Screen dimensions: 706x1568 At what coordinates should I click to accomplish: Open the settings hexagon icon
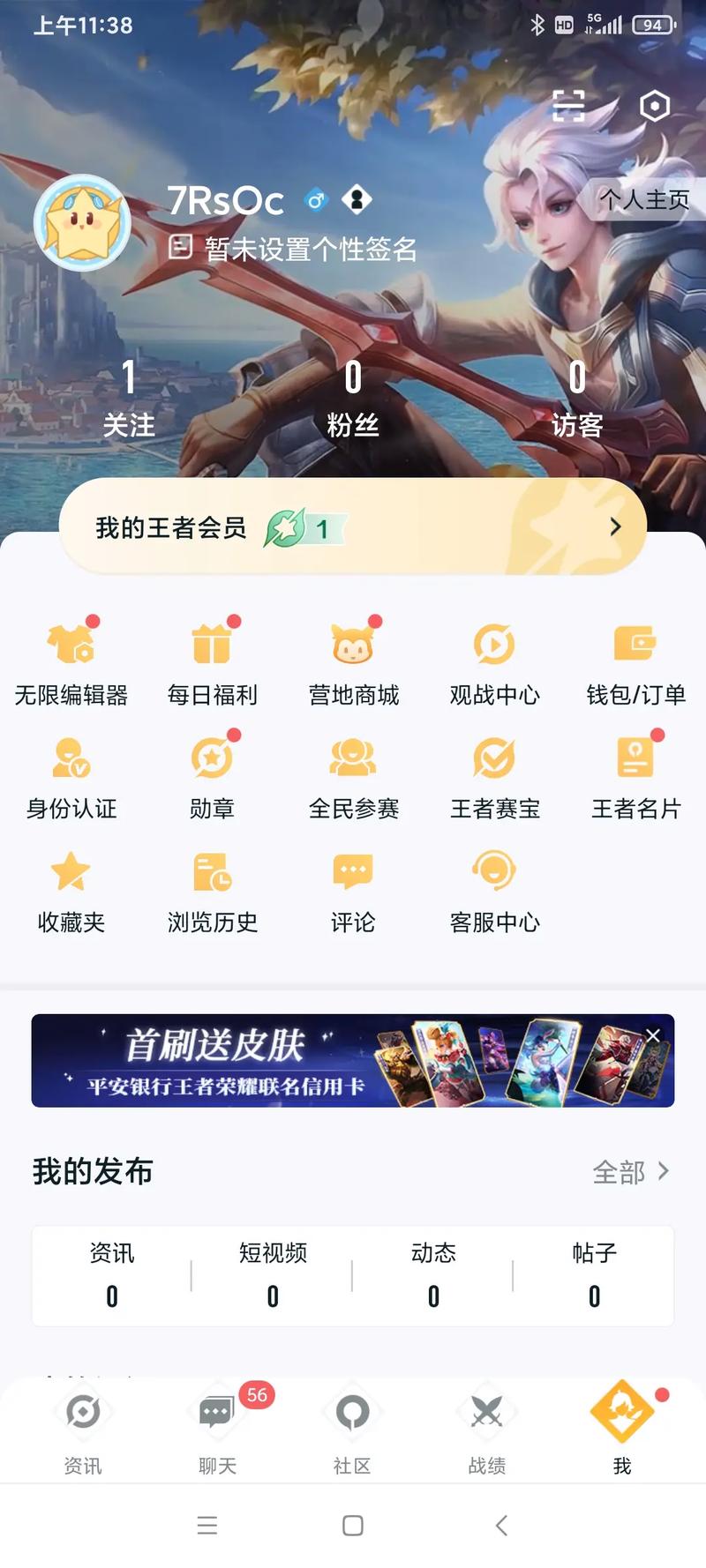coord(654,106)
